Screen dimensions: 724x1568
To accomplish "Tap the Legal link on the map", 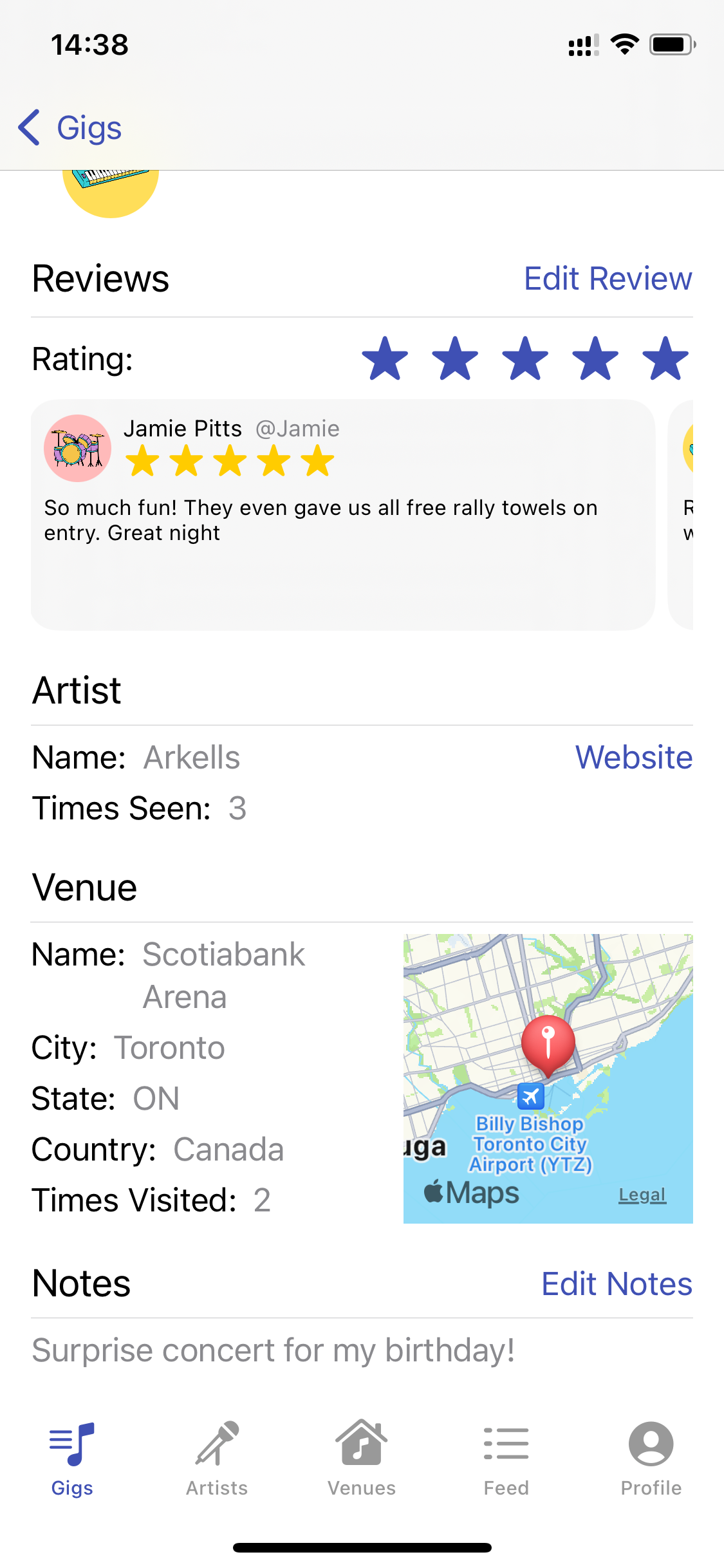I will click(x=642, y=1195).
